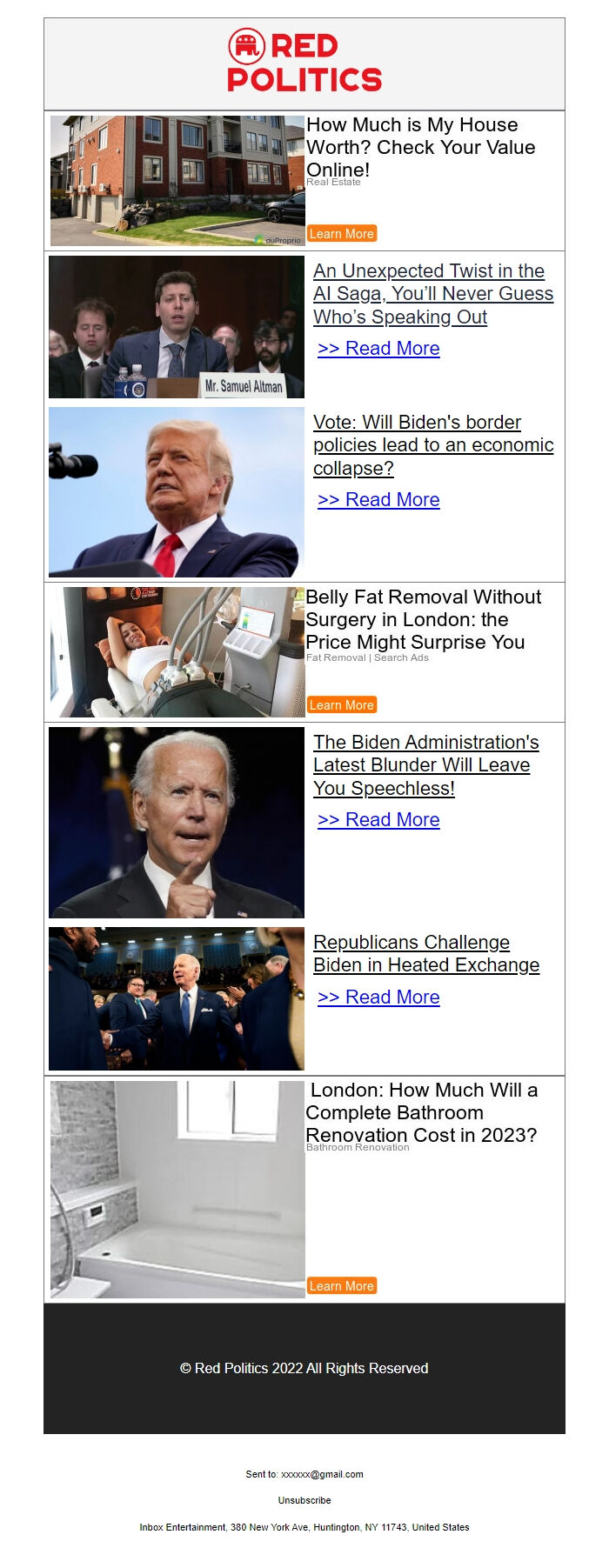Open the Republicans Challenge Biden headline
Screen dimensions: 609x1568
pyautogui.click(x=425, y=954)
